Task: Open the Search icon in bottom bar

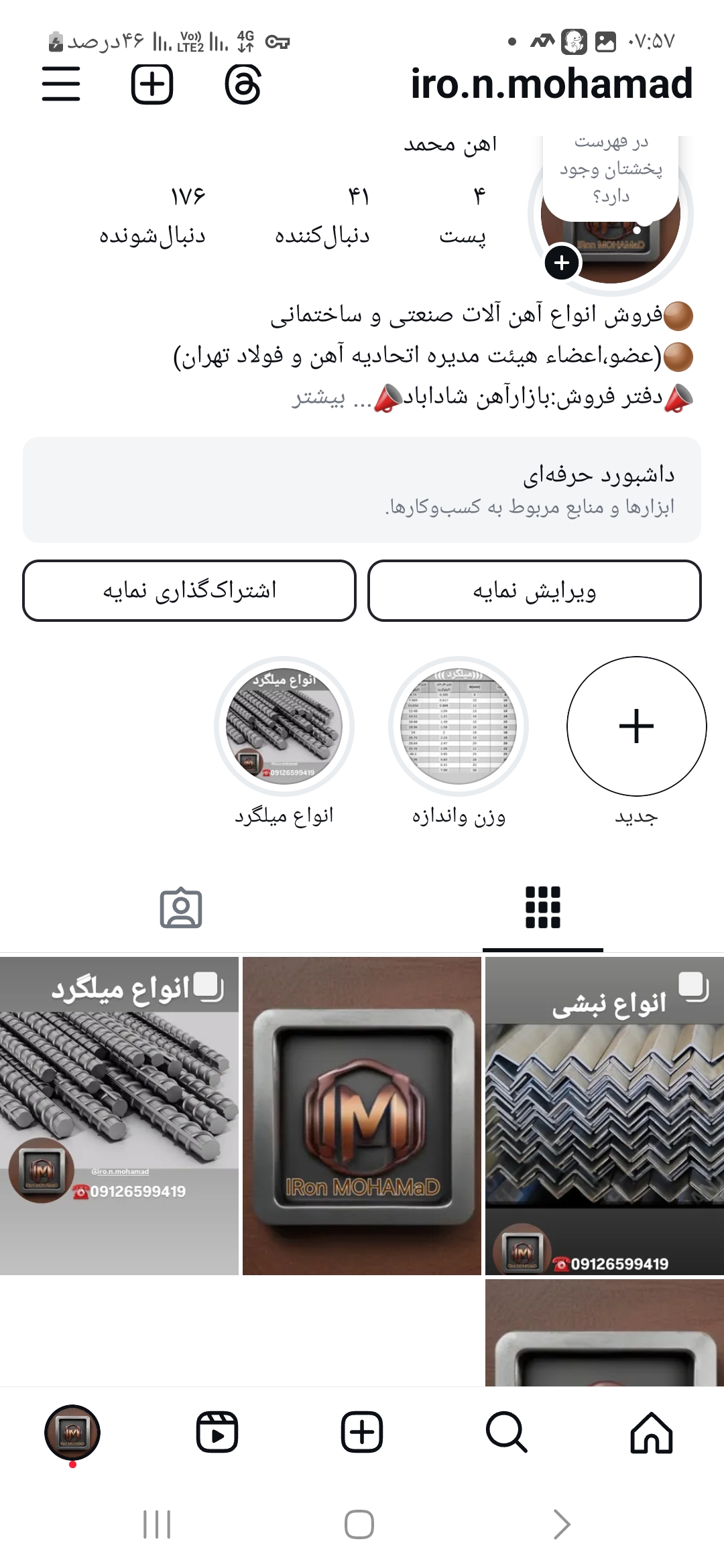Action: (x=506, y=1433)
